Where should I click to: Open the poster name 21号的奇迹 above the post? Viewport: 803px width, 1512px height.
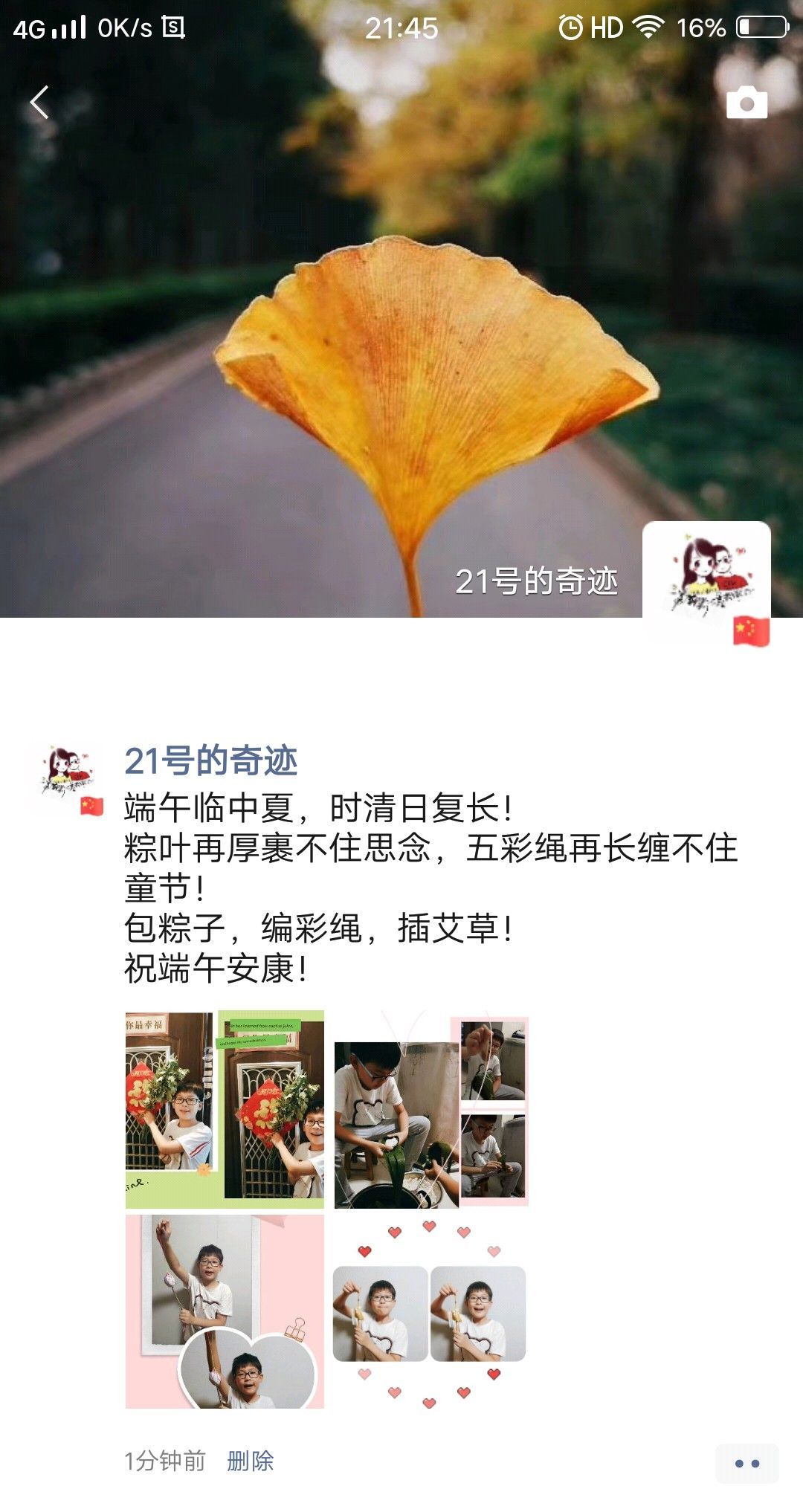210,760
